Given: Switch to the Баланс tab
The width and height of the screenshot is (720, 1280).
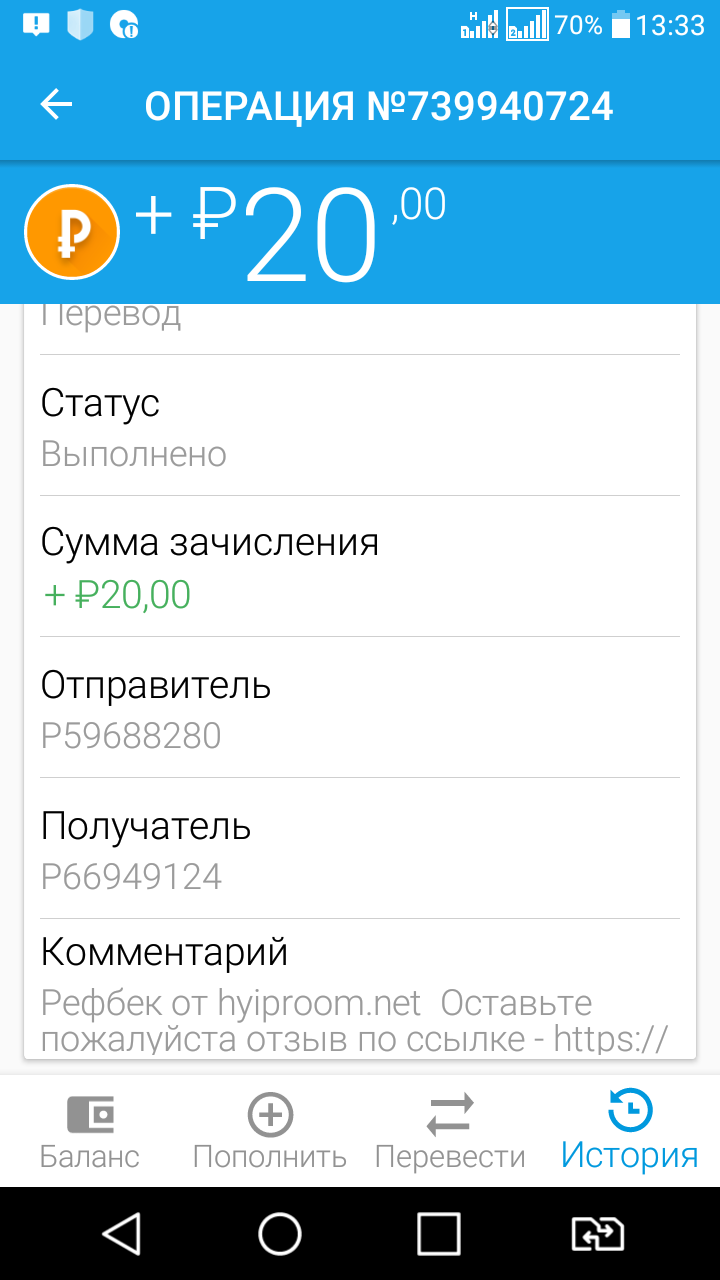Looking at the screenshot, I should pyautogui.click(x=90, y=1132).
